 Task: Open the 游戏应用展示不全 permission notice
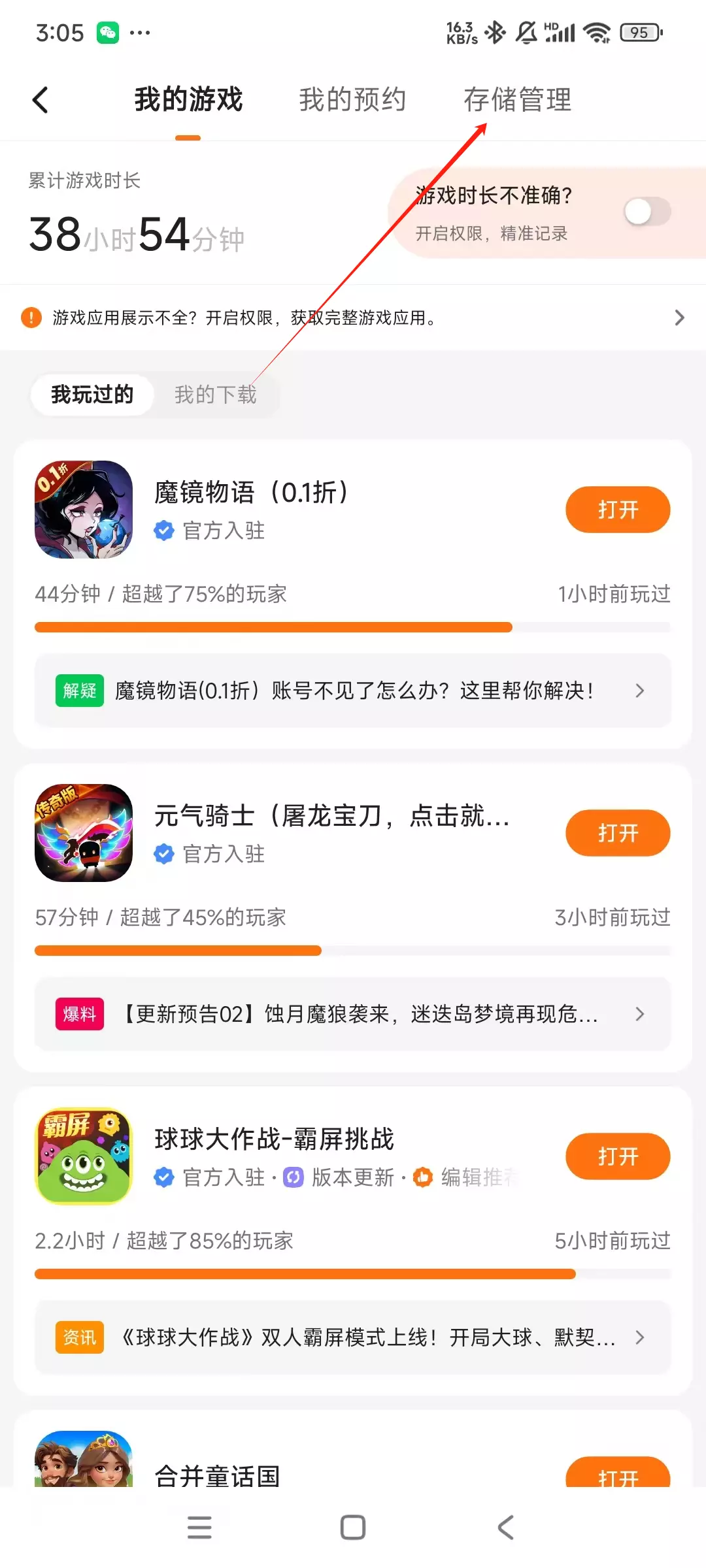353,318
